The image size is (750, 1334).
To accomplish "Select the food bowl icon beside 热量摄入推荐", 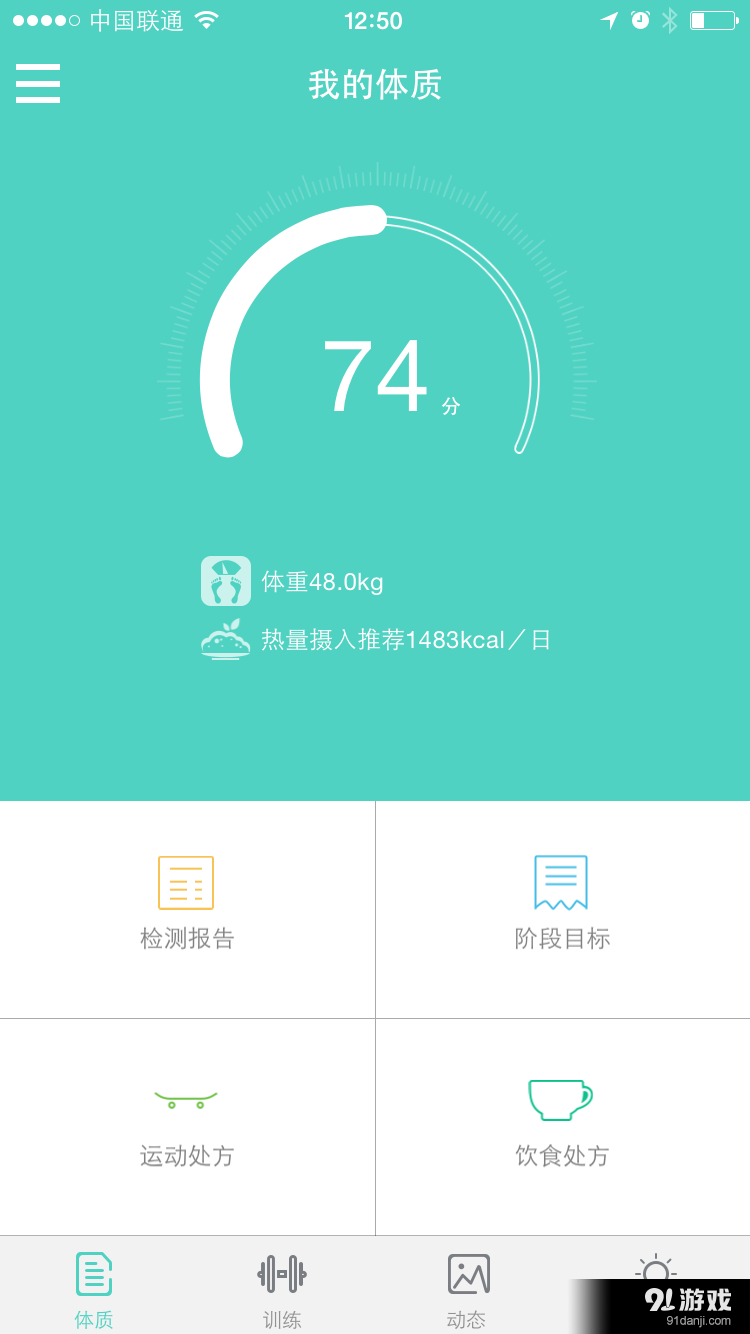I will (226, 640).
